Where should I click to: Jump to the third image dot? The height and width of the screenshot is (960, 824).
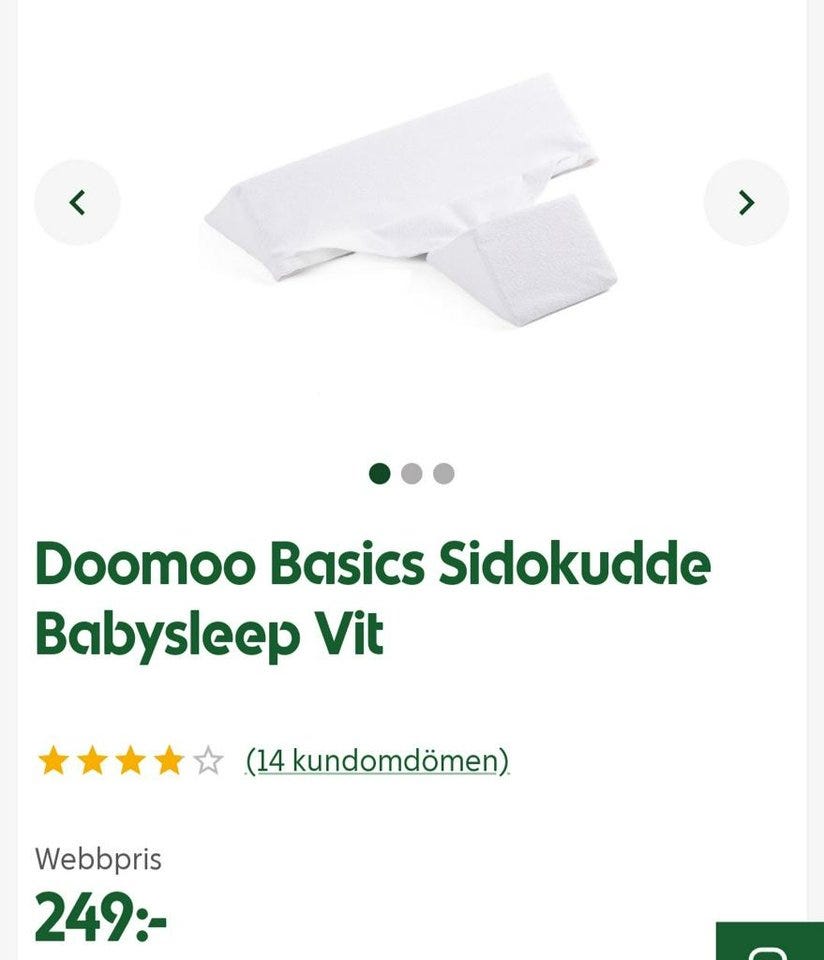point(444,474)
